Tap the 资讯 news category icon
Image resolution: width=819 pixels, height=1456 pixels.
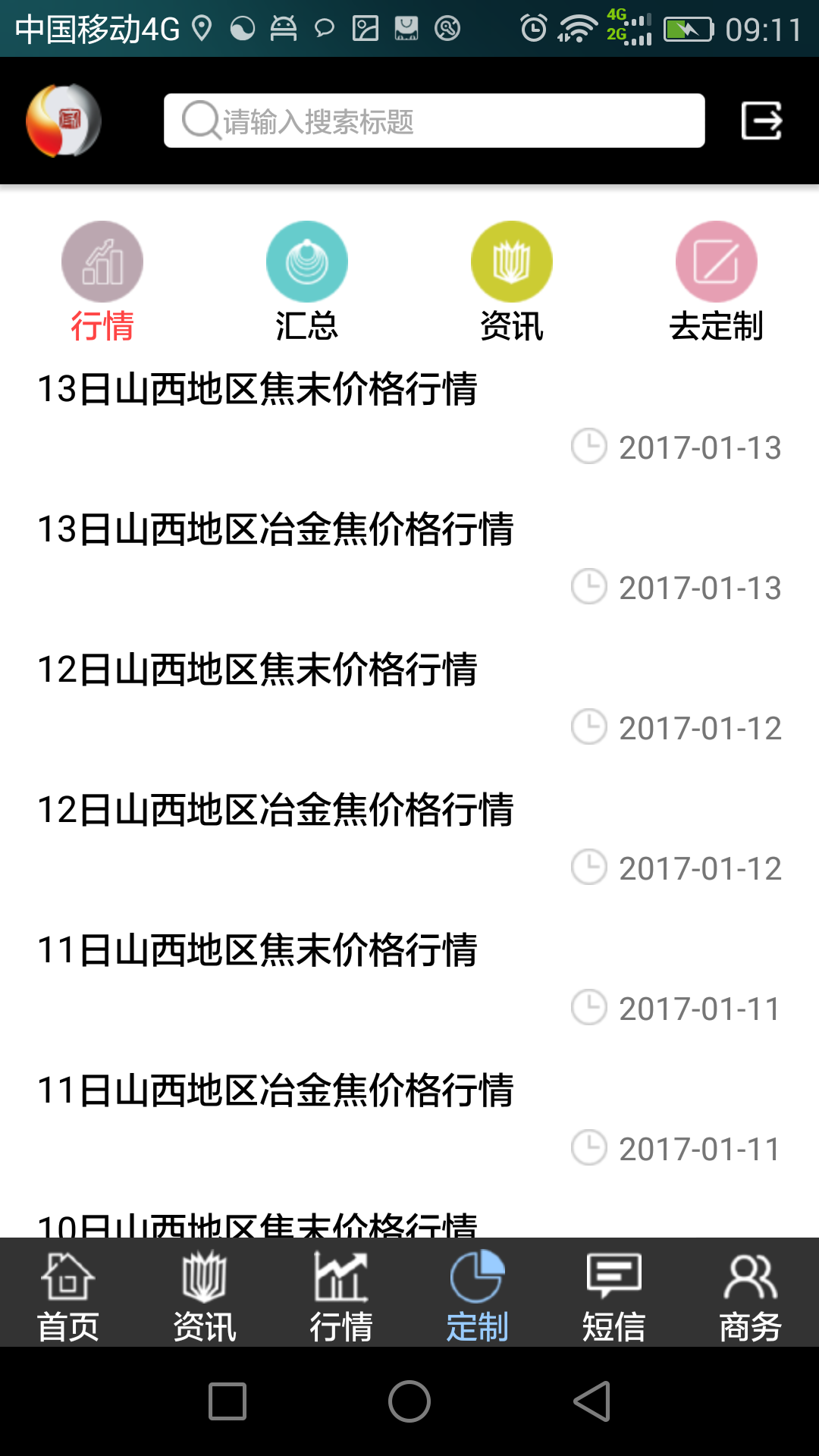512,260
